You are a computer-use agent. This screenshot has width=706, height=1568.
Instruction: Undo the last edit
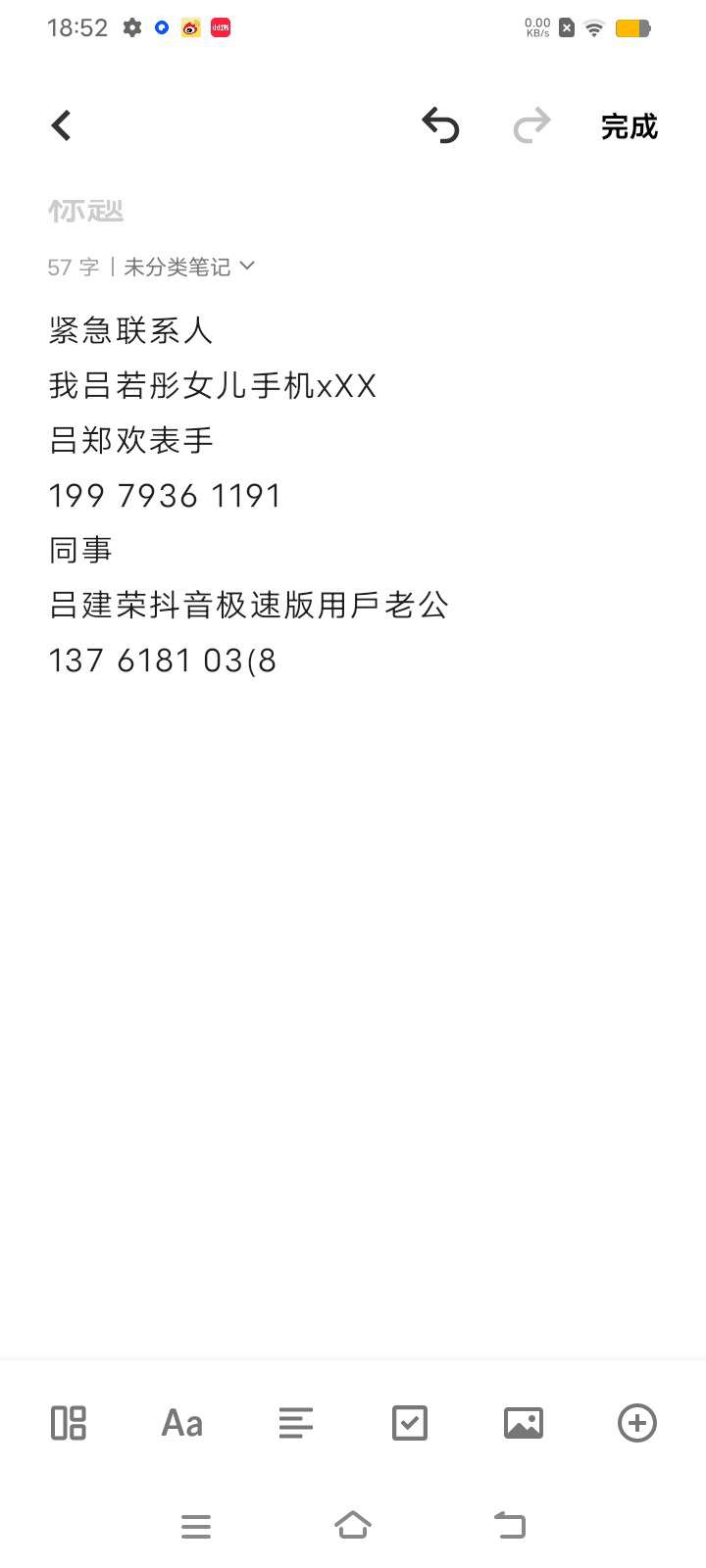click(x=440, y=125)
